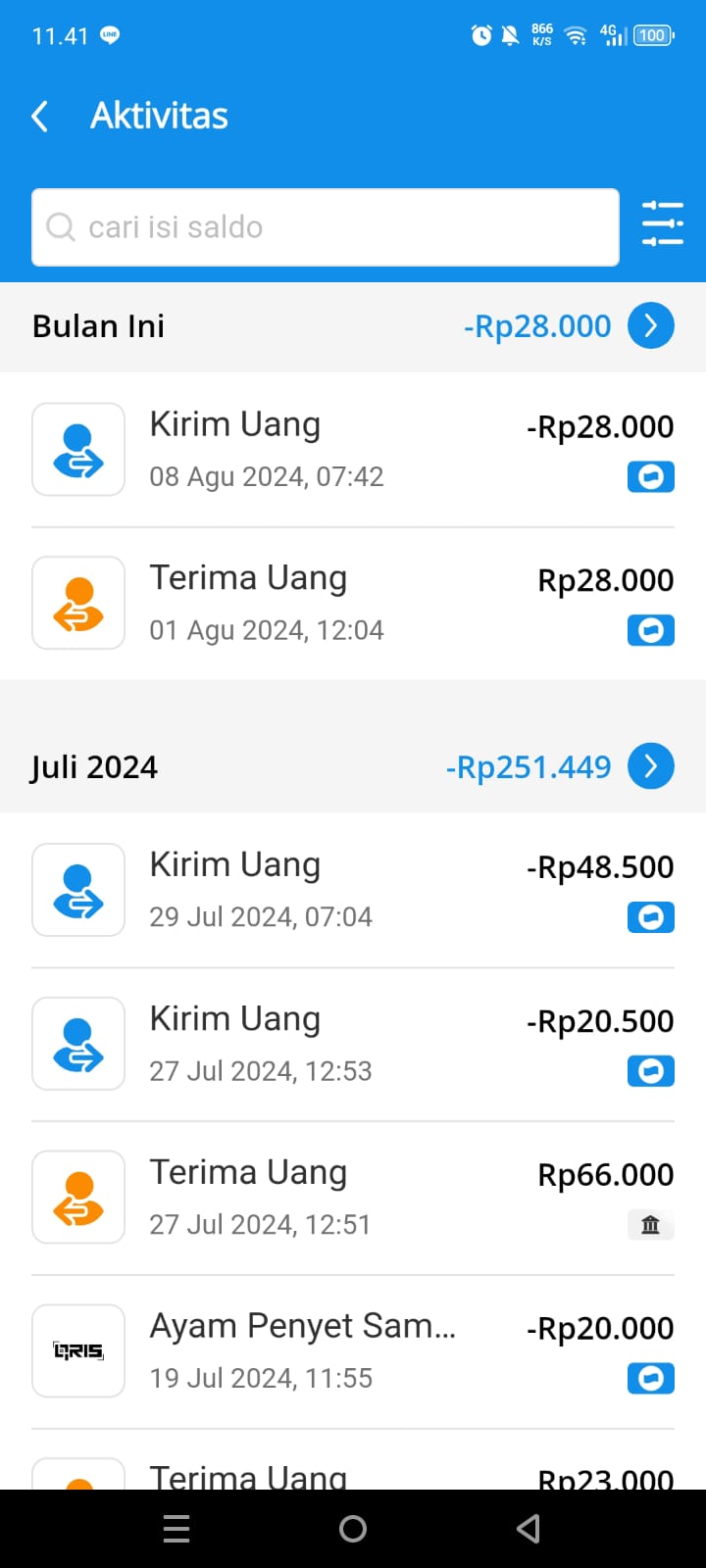Tap the system home button
Image resolution: width=706 pixels, height=1568 pixels.
tap(353, 1529)
